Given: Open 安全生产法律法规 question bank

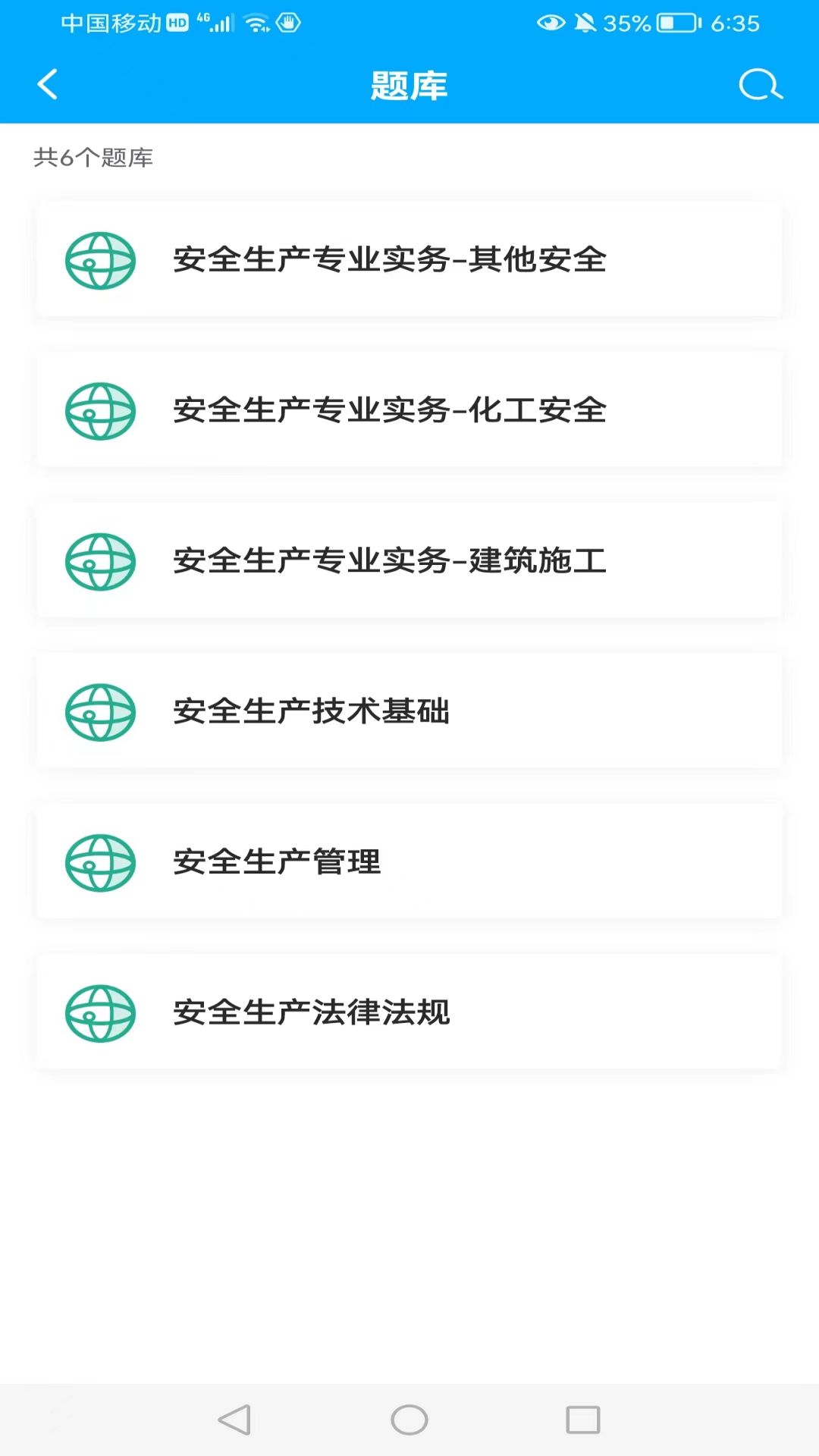Looking at the screenshot, I should point(409,1012).
